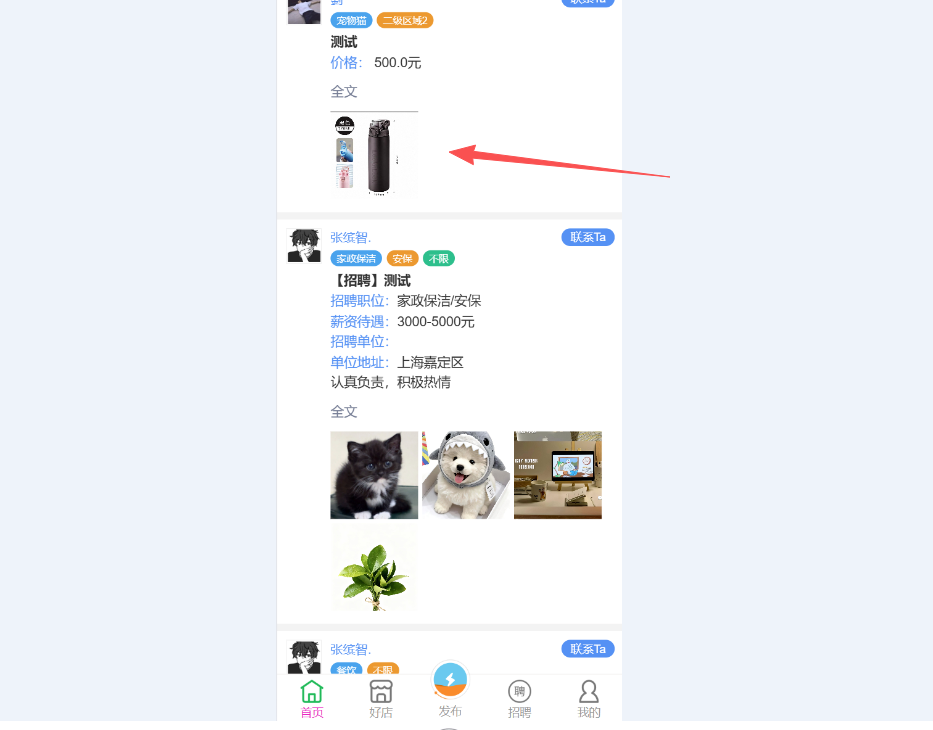Tap 联系Ta on the post tagged 餐饮
This screenshot has width=933, height=730.
click(588, 649)
